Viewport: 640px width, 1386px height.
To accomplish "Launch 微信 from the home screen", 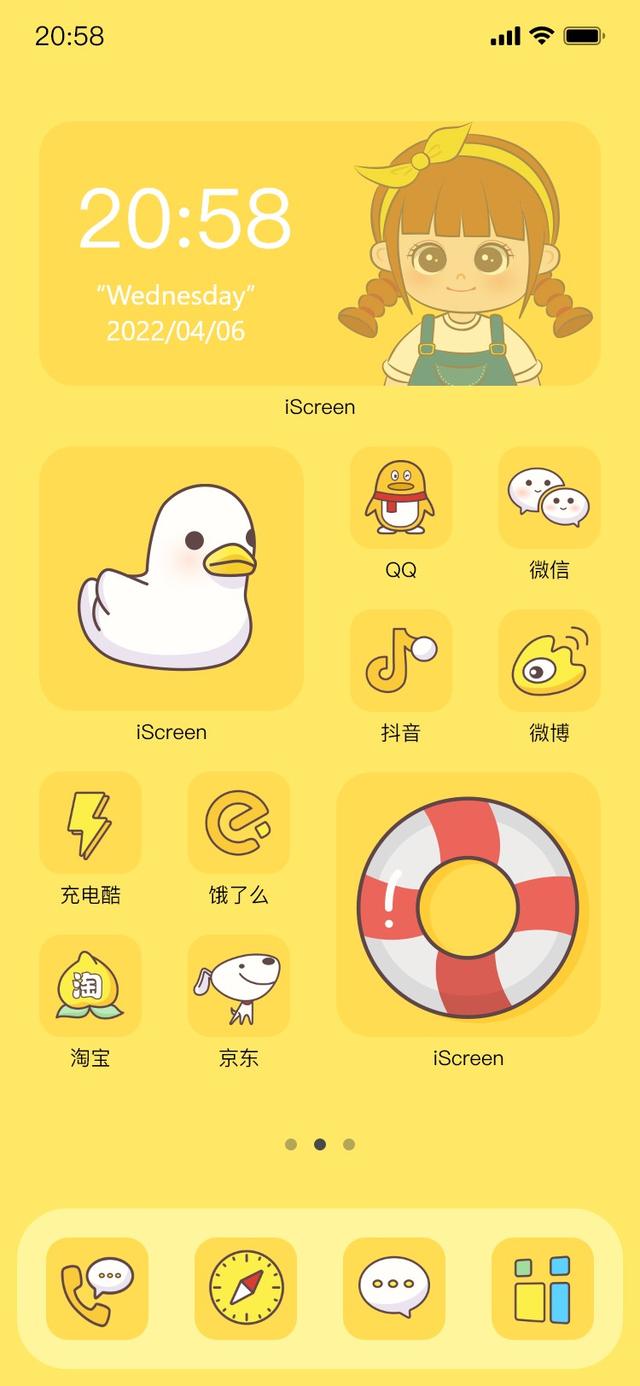I will coord(549,498).
